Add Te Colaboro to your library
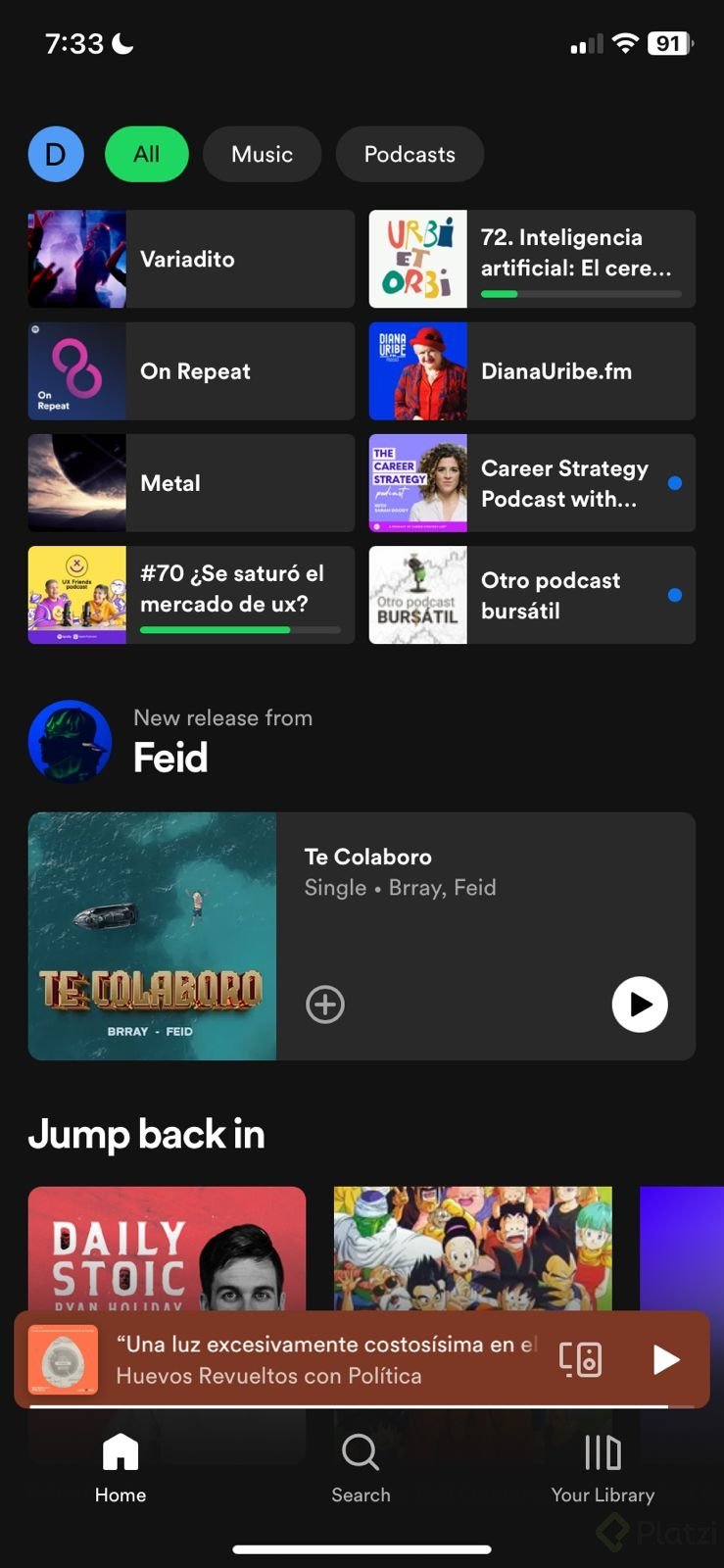724x1568 pixels. tap(325, 1004)
